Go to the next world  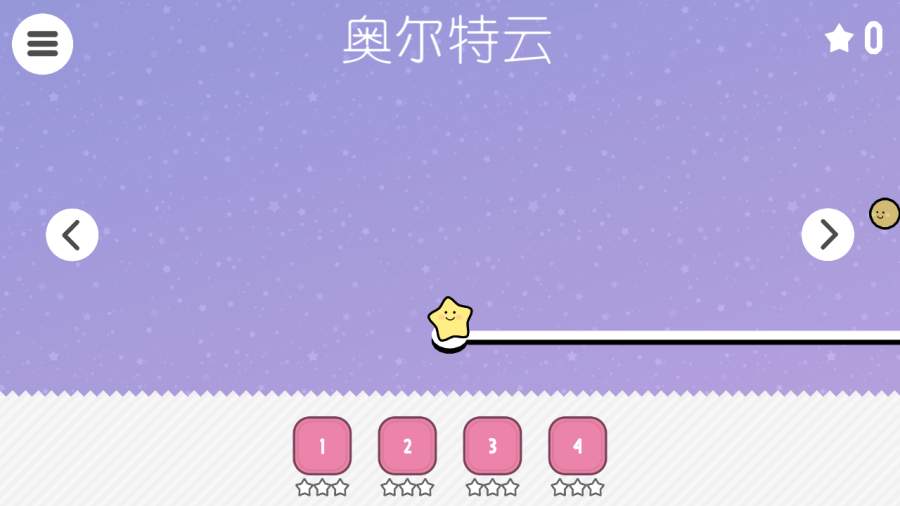point(827,235)
